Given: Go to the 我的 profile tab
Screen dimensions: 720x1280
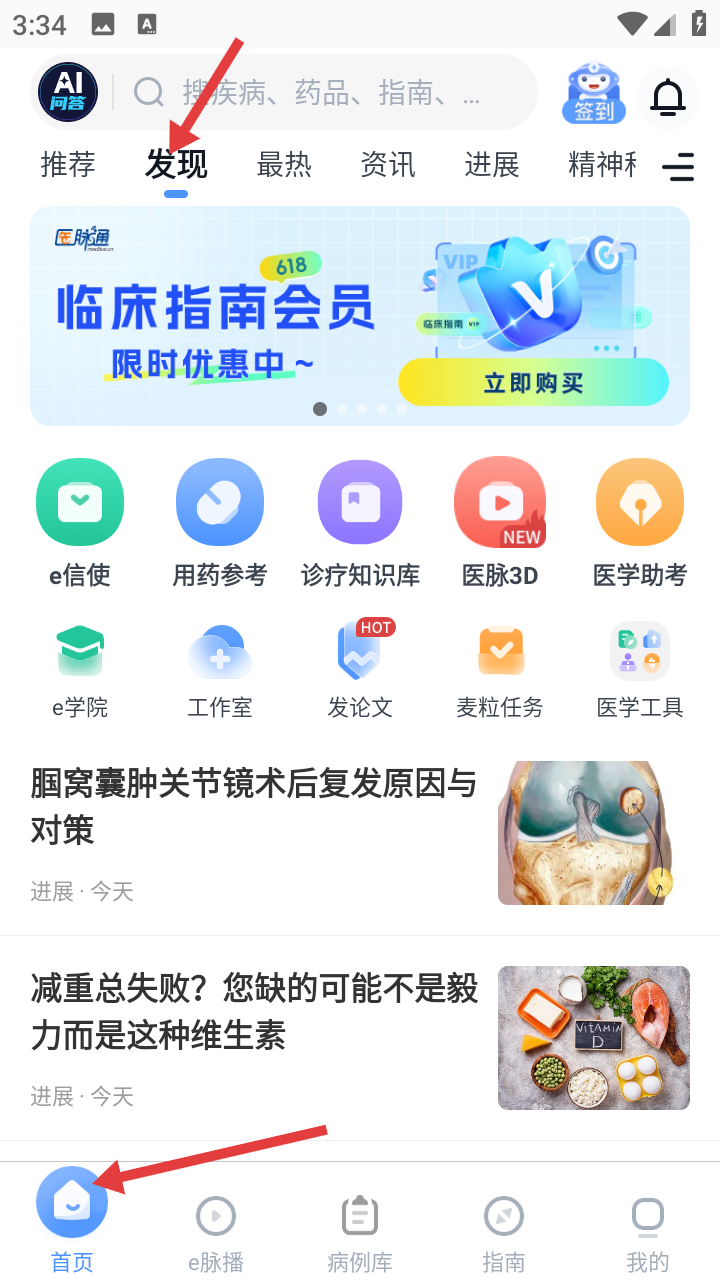Looking at the screenshot, I should (648, 1232).
